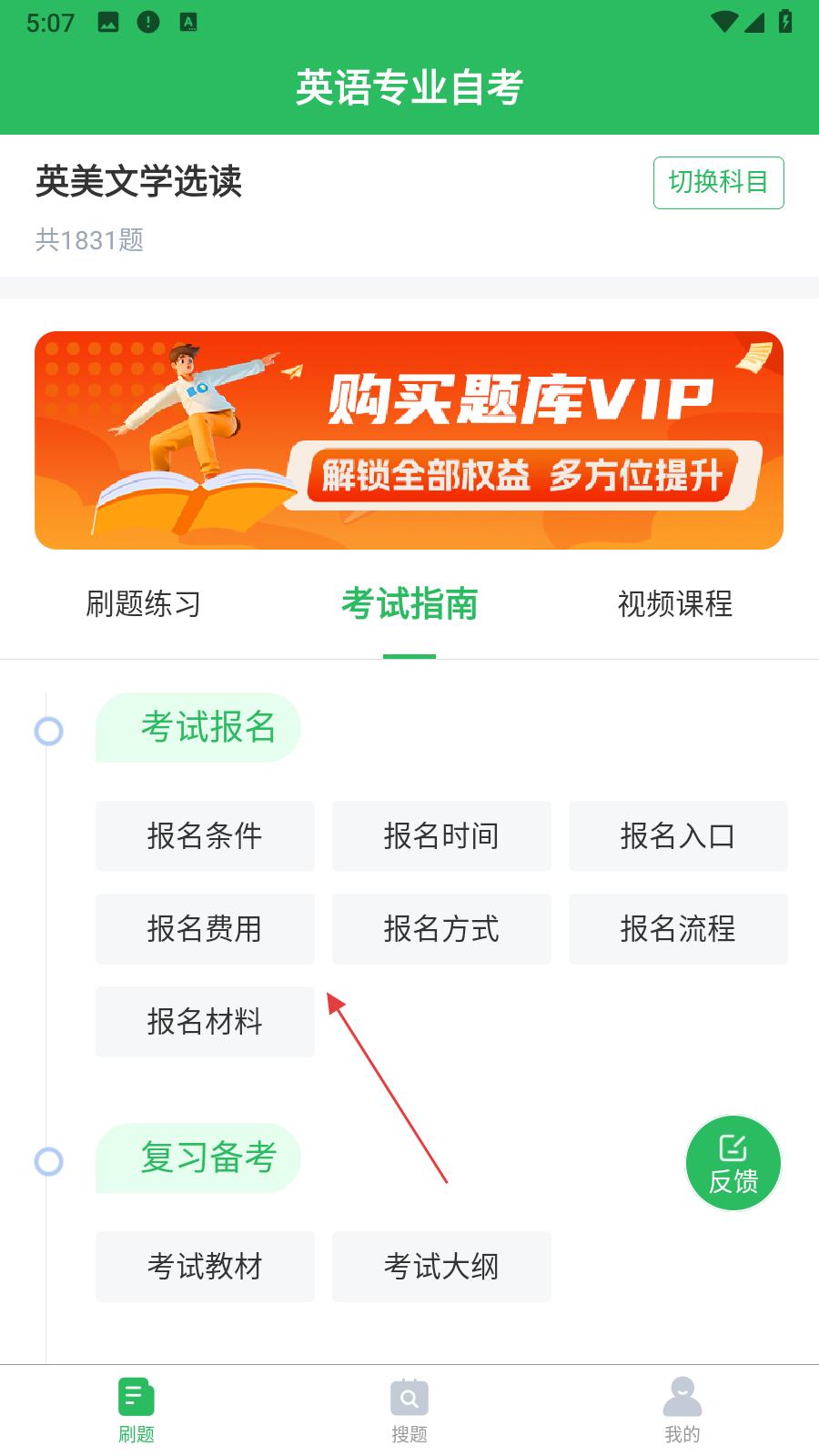This screenshot has height=1456, width=819.
Task: View 考试大纲
Action: (x=441, y=1267)
